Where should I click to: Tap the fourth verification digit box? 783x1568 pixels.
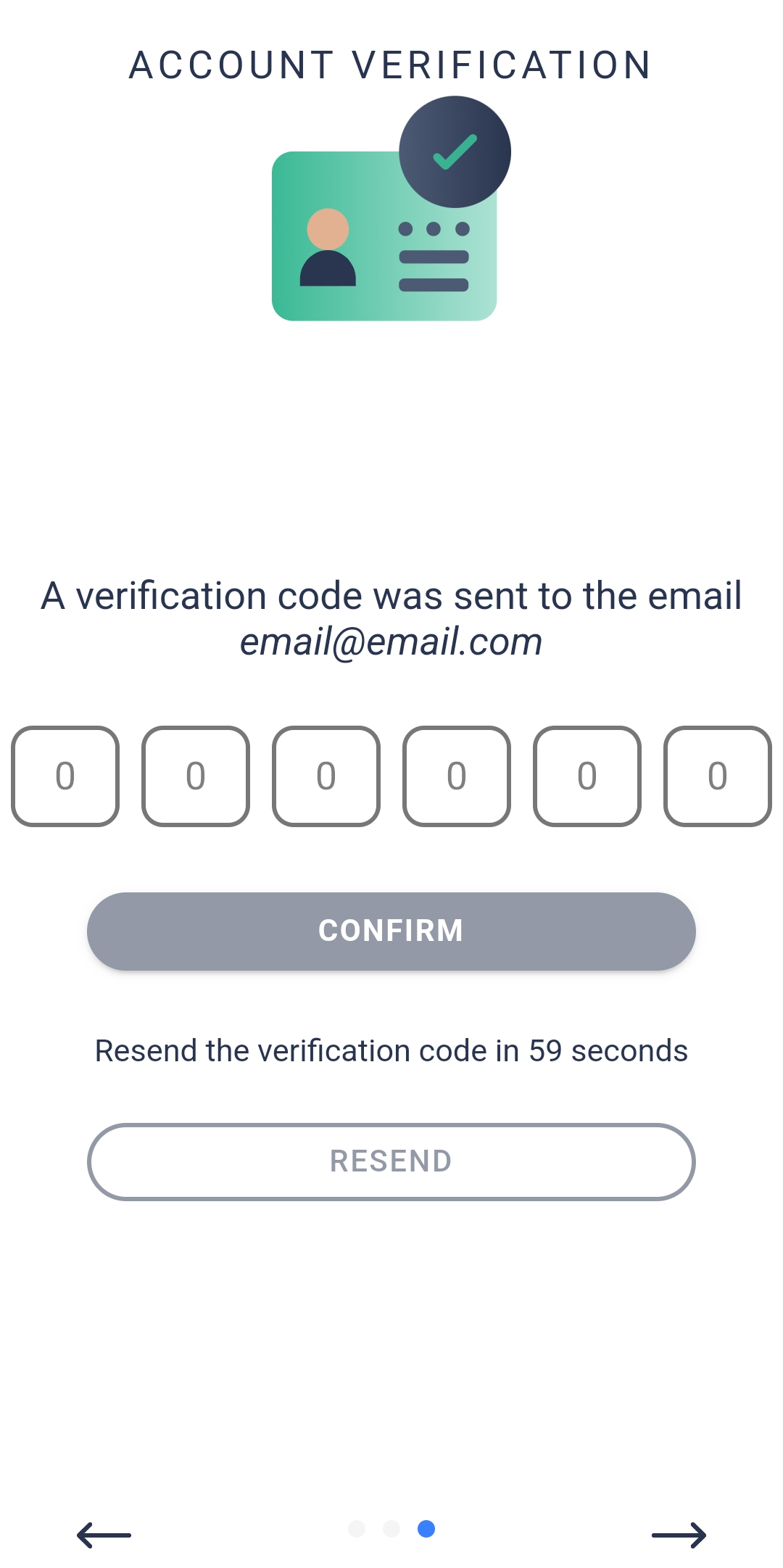457,776
